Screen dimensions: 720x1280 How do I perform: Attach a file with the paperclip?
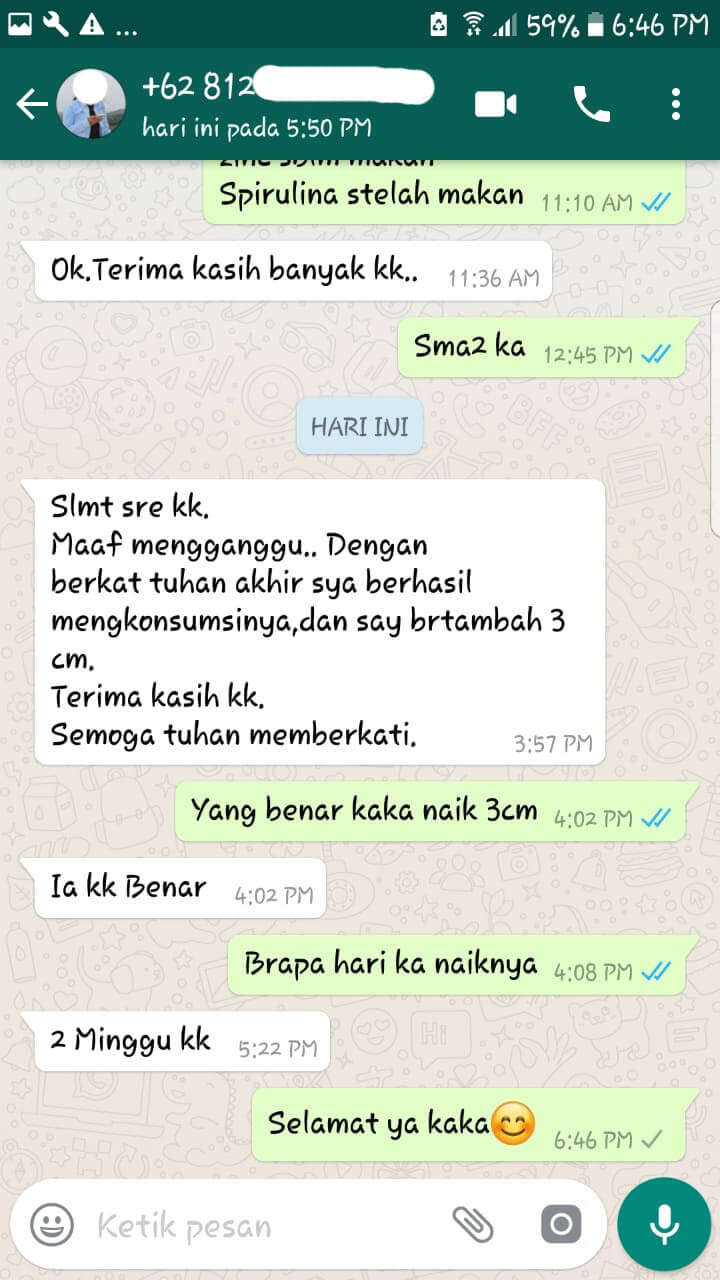coord(473,1224)
